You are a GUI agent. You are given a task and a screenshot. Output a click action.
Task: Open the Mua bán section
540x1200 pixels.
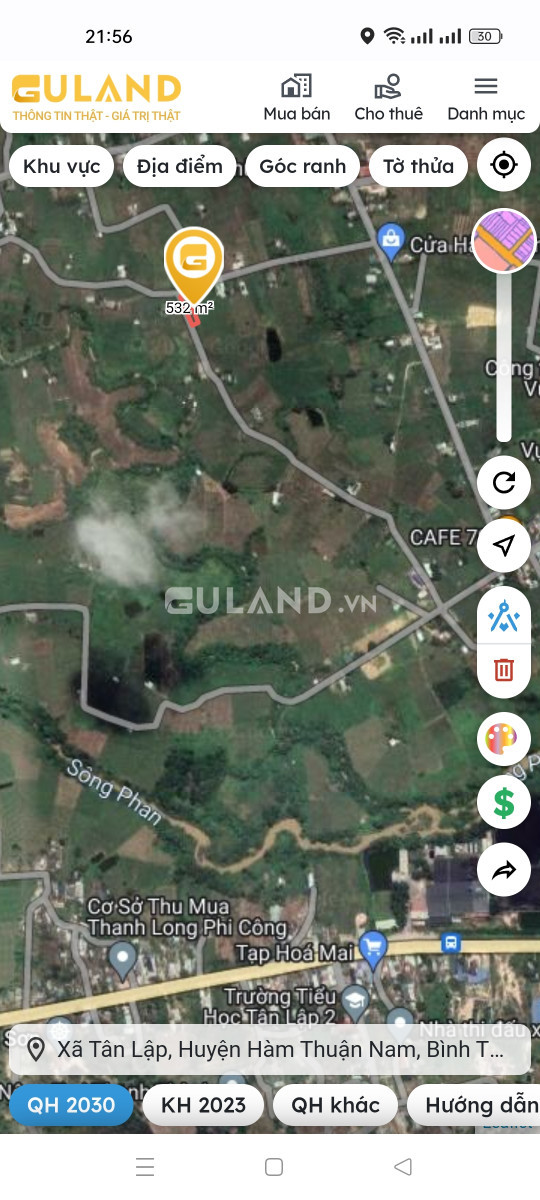(x=297, y=98)
